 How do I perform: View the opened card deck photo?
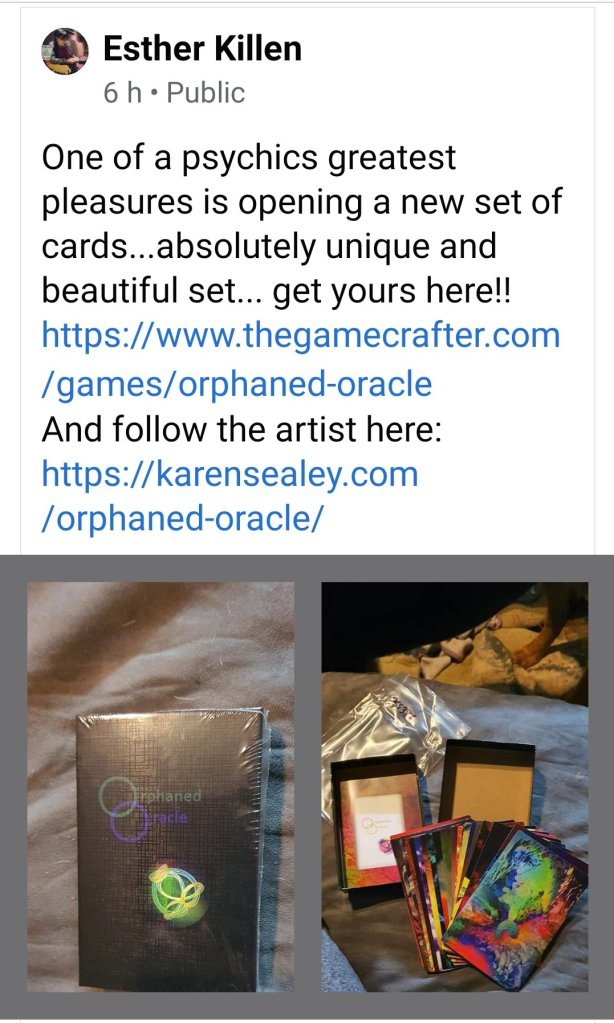(x=454, y=787)
